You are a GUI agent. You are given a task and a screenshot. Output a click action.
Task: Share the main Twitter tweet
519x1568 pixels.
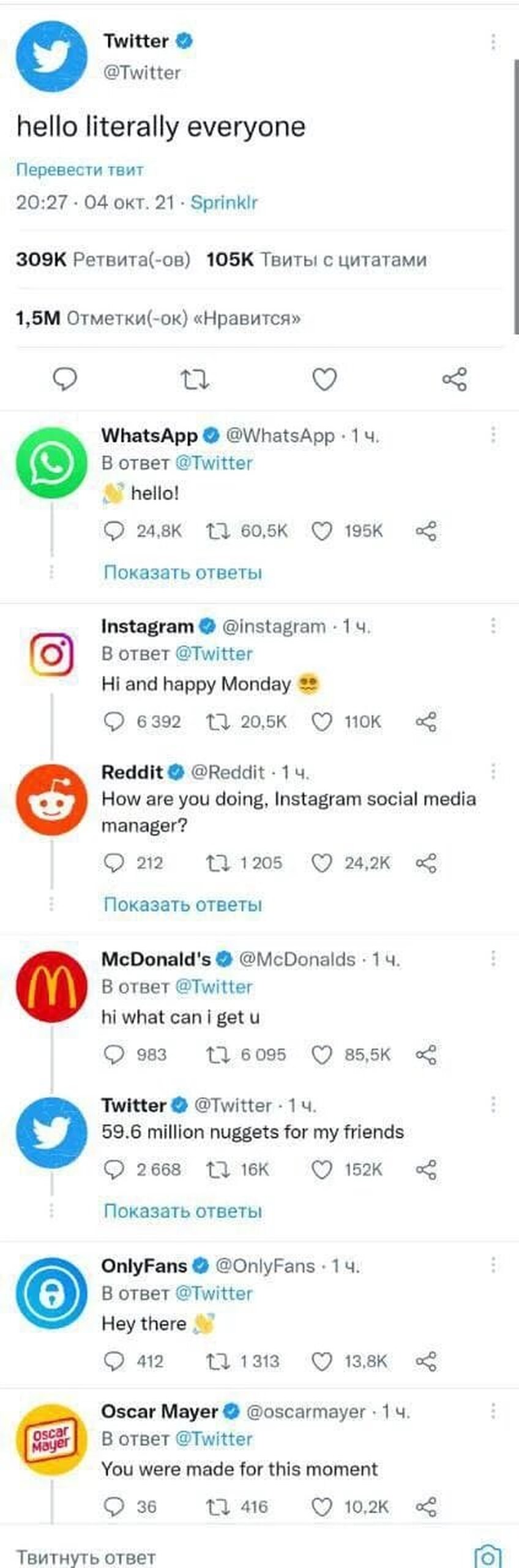(x=454, y=380)
